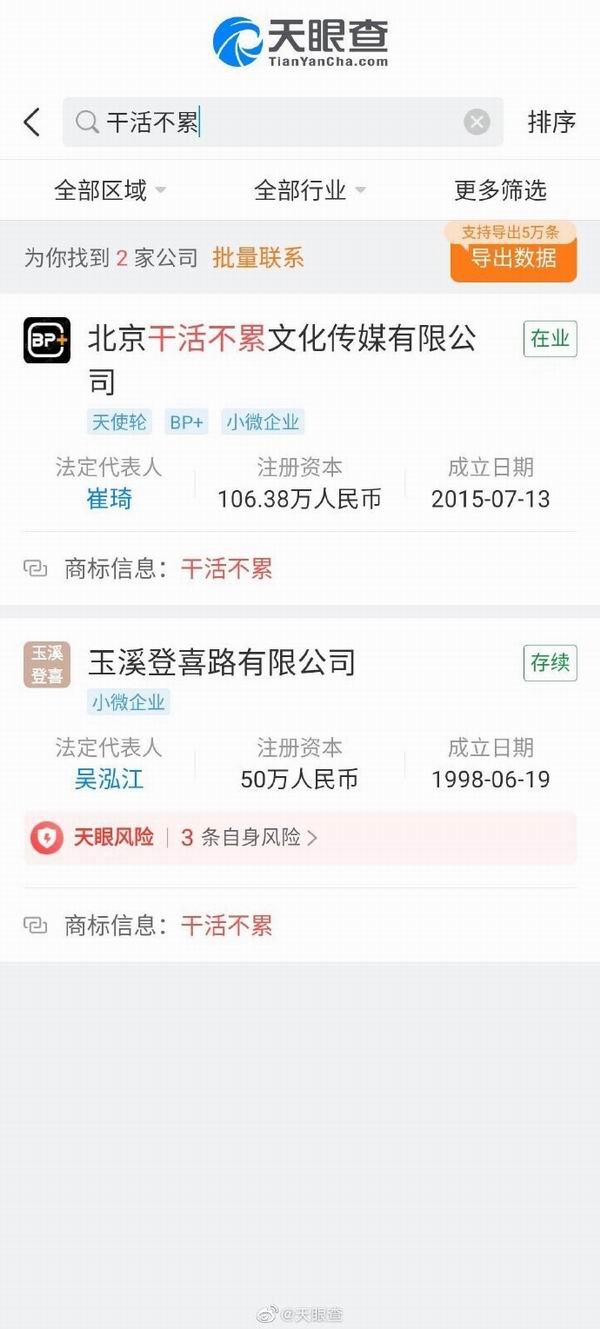
Task: Open 玉溪登喜路有限公司 company details
Action: tap(222, 662)
